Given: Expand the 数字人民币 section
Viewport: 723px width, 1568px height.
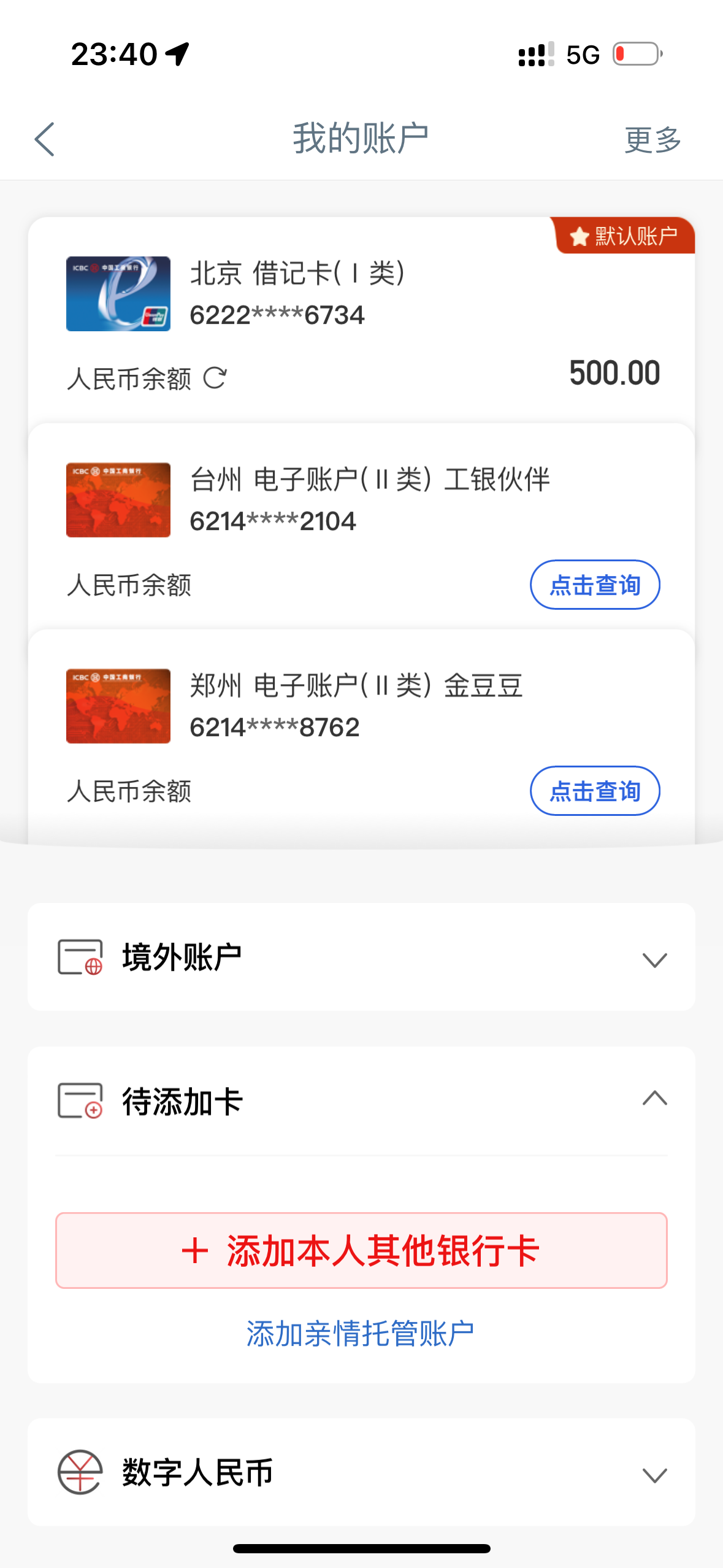Looking at the screenshot, I should [654, 1474].
